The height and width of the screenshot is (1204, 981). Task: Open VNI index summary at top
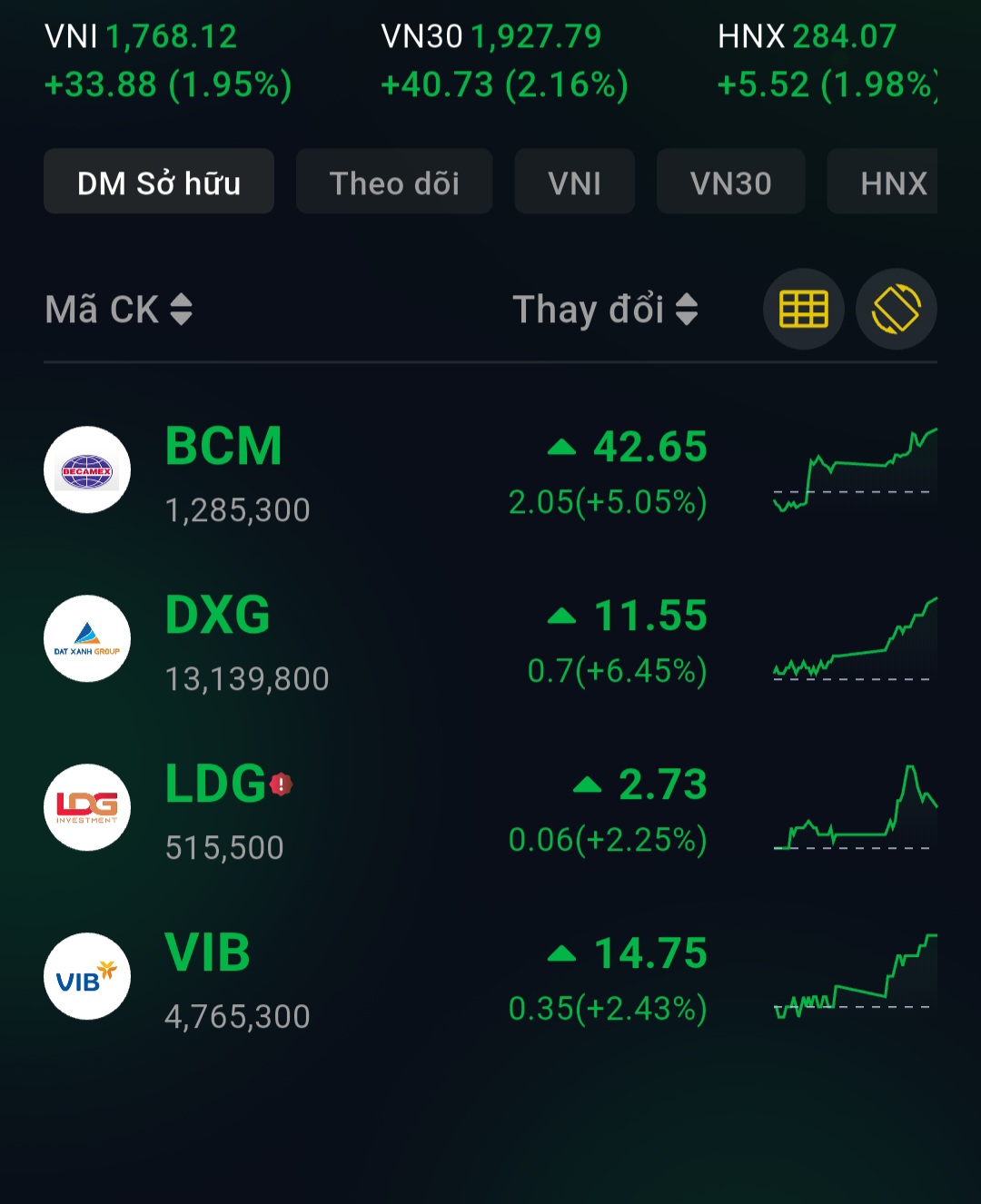point(169,61)
